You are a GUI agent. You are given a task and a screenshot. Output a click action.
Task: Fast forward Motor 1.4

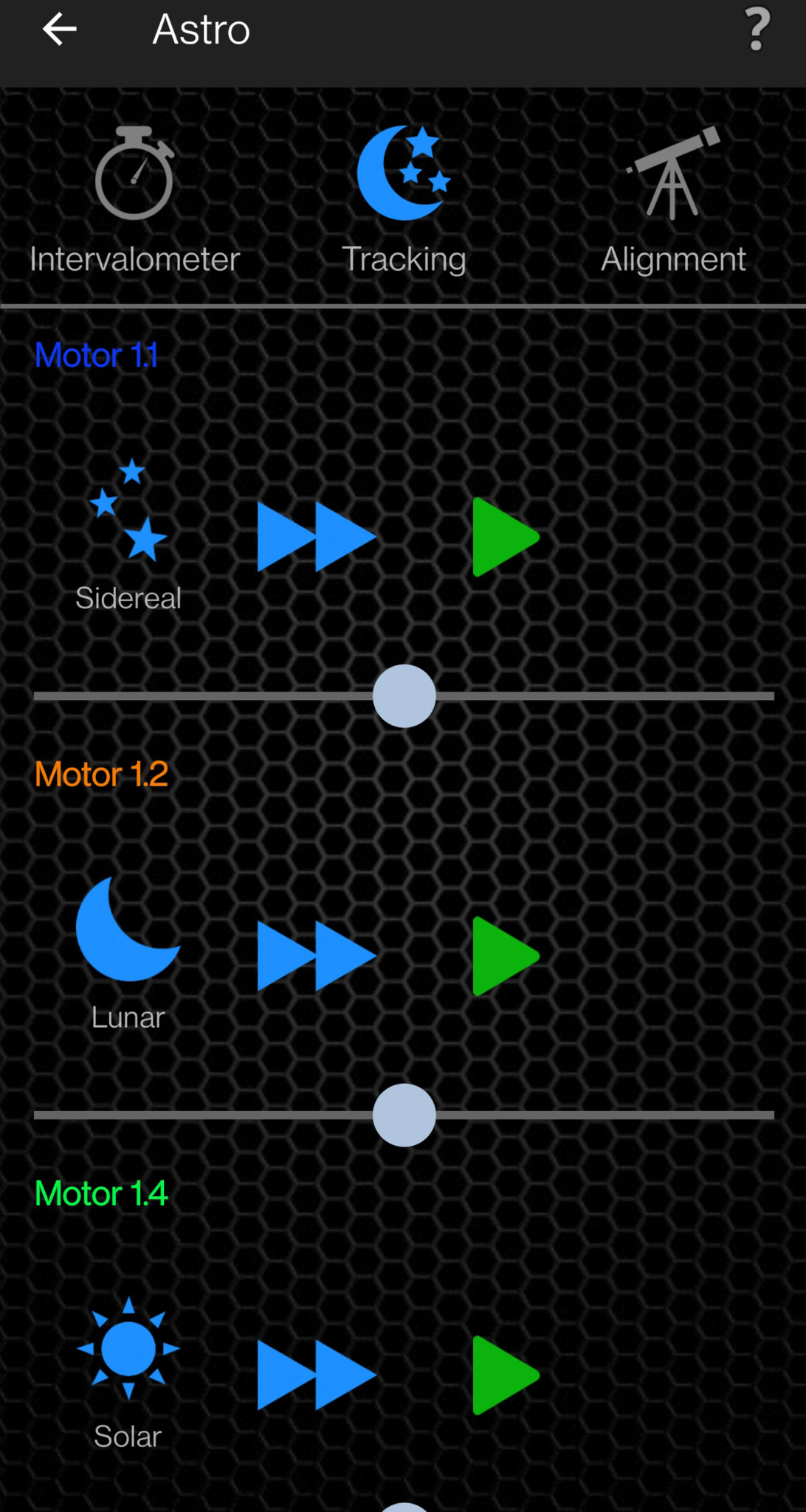(x=316, y=1375)
